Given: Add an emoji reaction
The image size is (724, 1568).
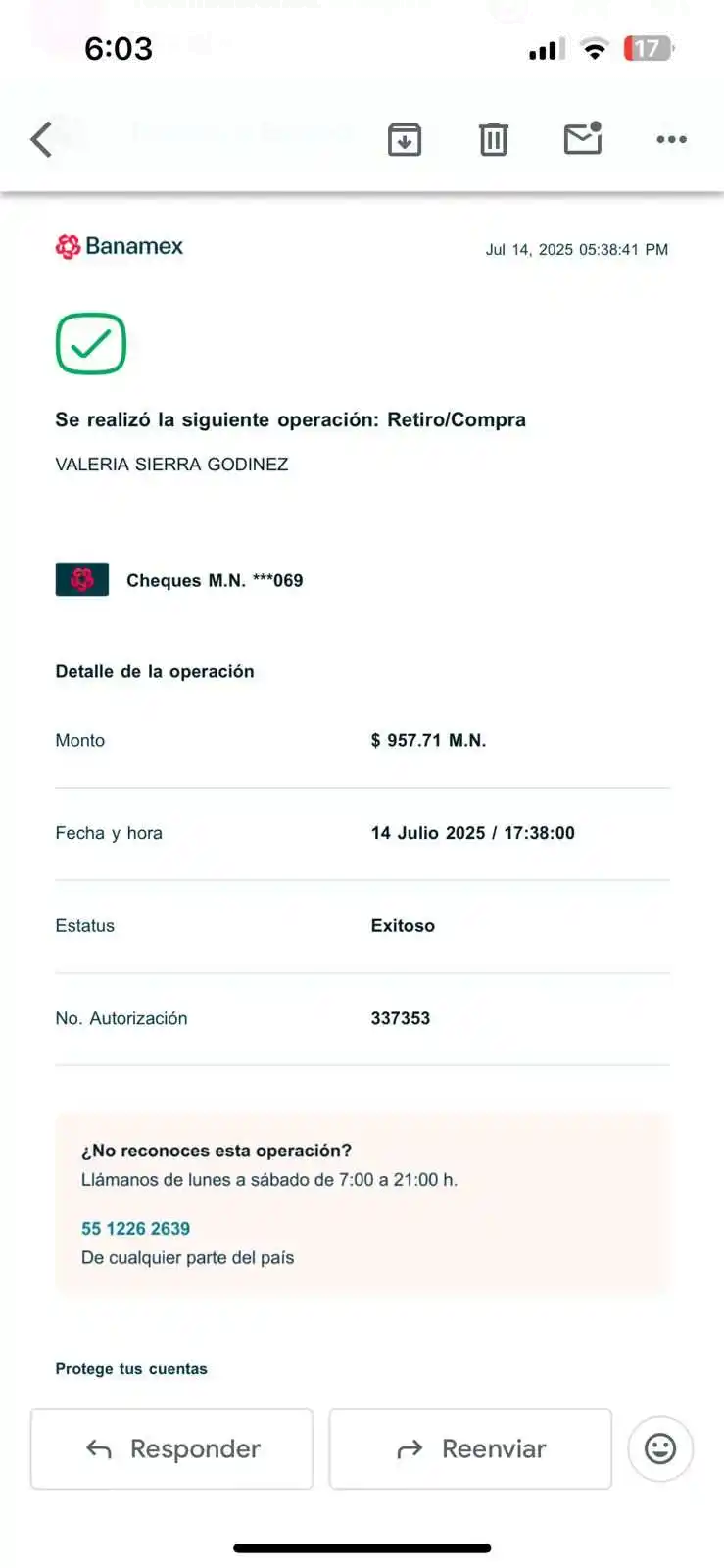Looking at the screenshot, I should (x=660, y=1448).
